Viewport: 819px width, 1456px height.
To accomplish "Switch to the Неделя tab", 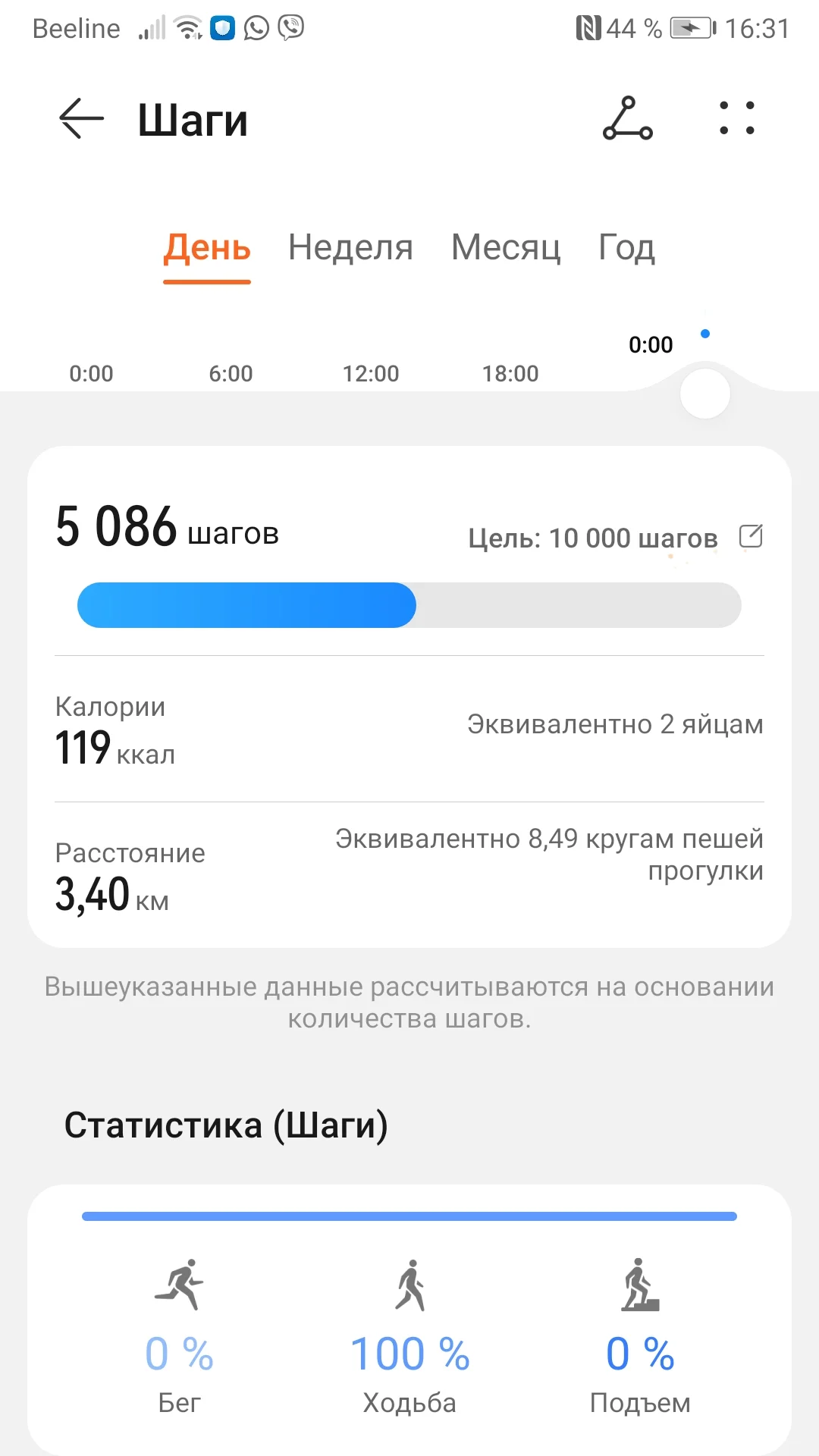I will click(x=350, y=247).
